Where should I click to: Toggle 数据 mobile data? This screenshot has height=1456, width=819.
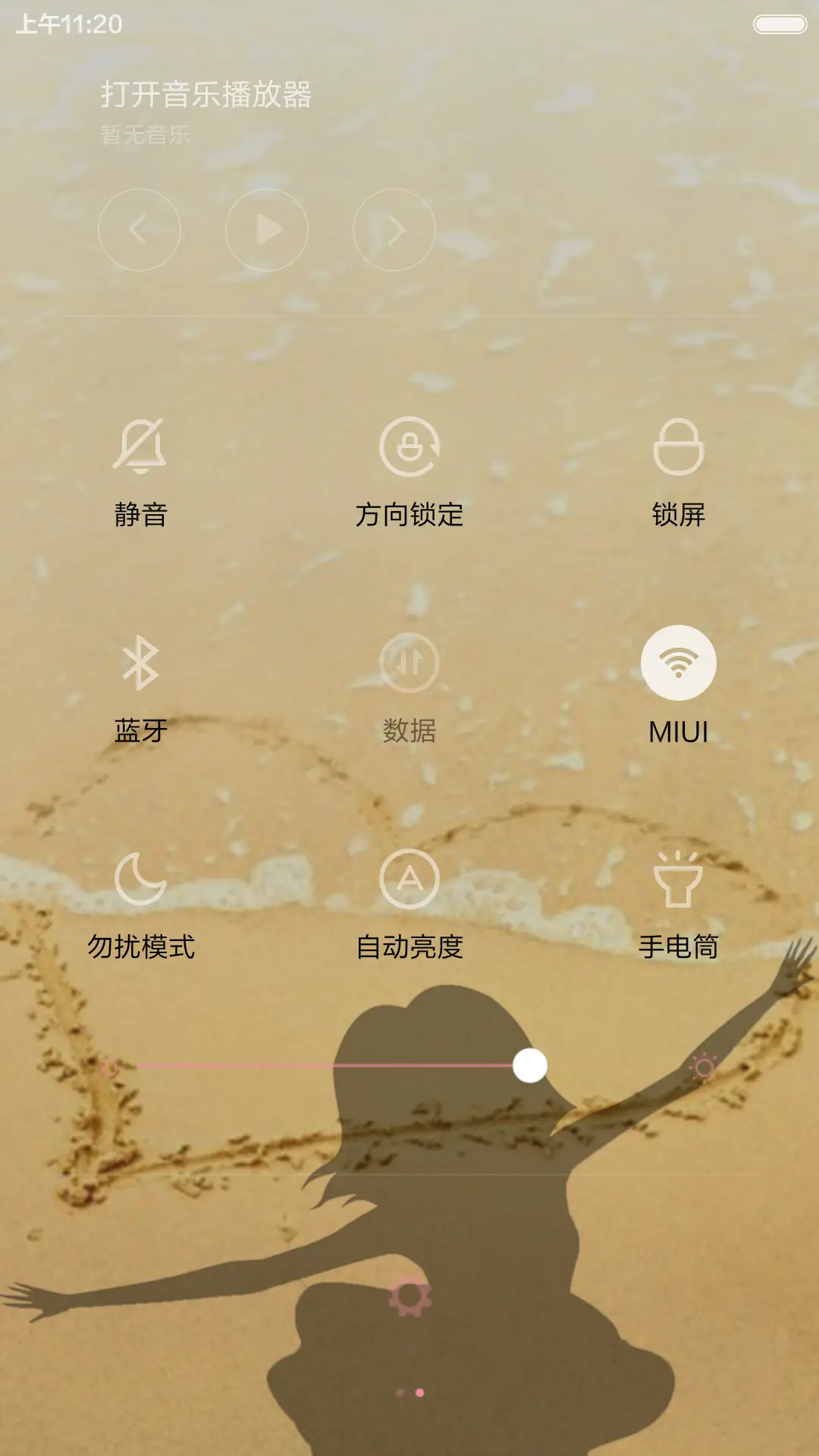pos(409,664)
